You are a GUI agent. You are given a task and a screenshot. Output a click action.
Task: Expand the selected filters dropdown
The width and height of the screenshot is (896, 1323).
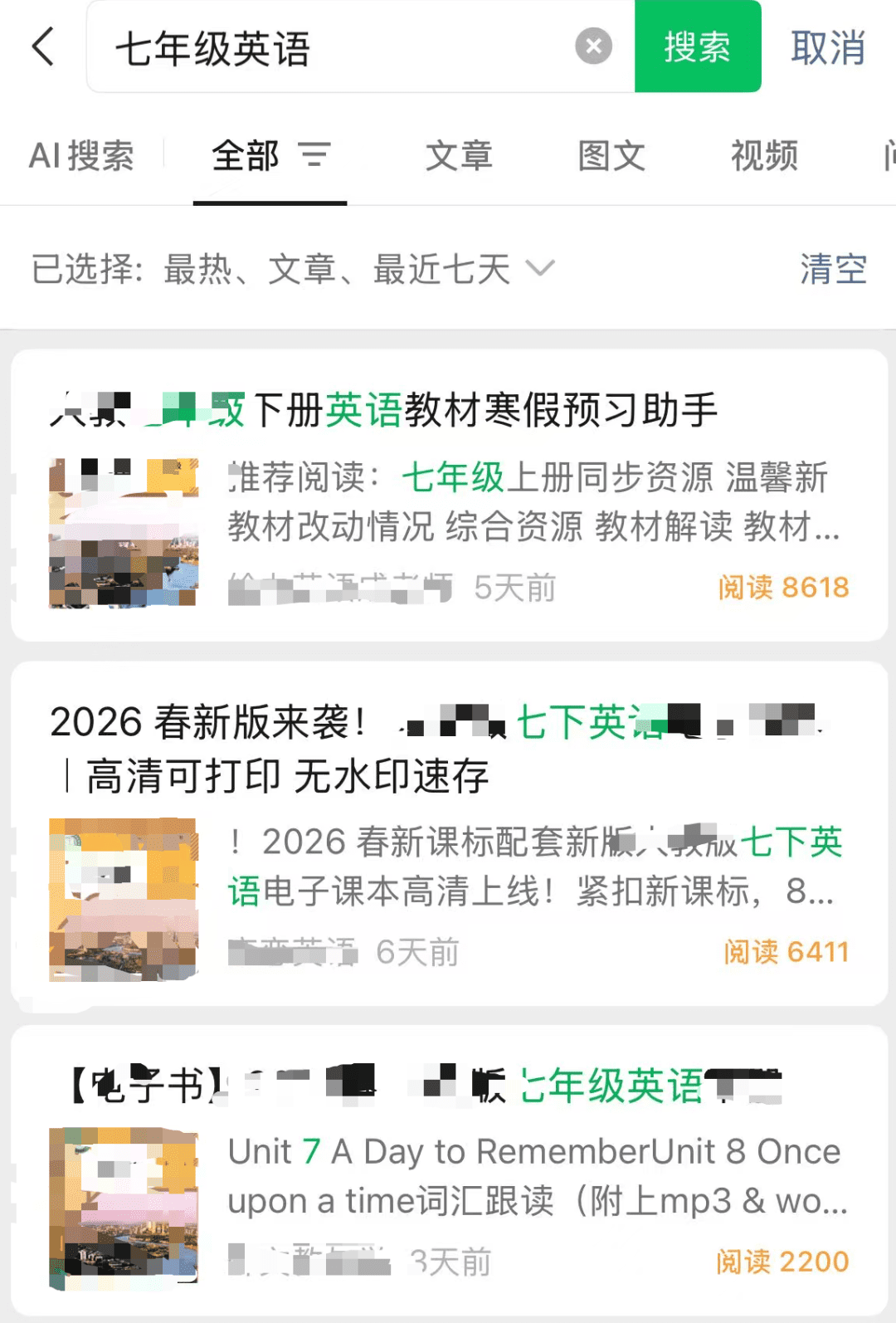[540, 268]
